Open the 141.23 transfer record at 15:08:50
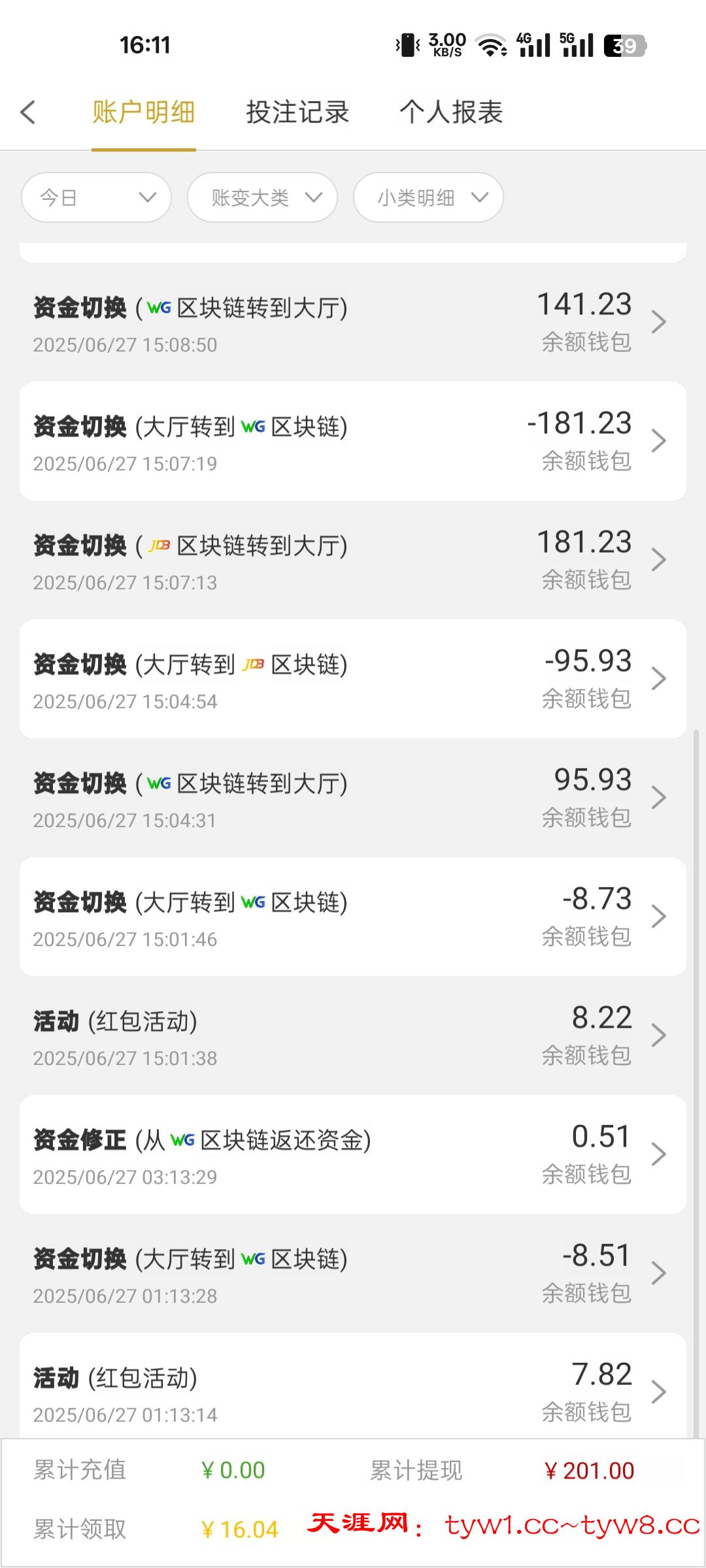The width and height of the screenshot is (706, 1568). click(x=353, y=323)
